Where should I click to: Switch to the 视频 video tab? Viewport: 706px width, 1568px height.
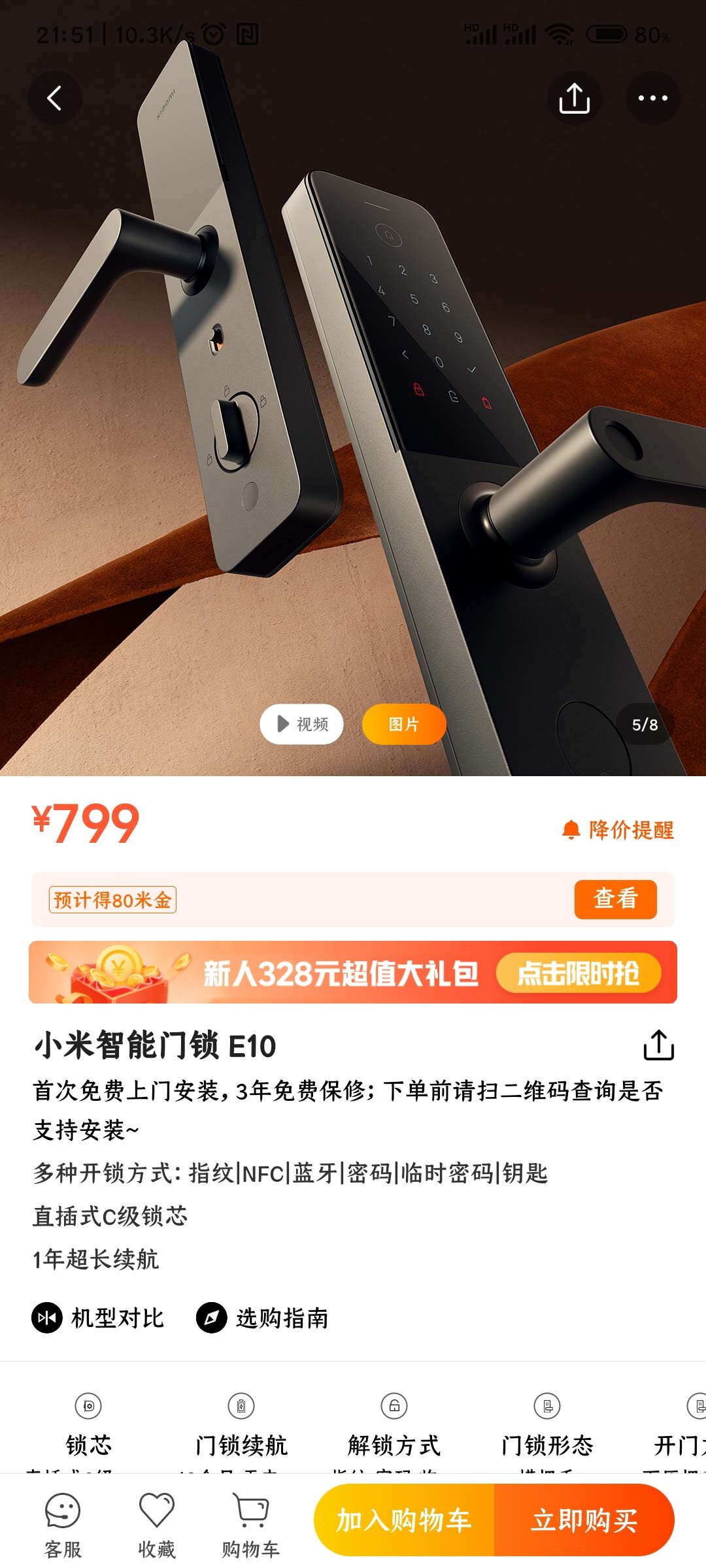click(302, 724)
